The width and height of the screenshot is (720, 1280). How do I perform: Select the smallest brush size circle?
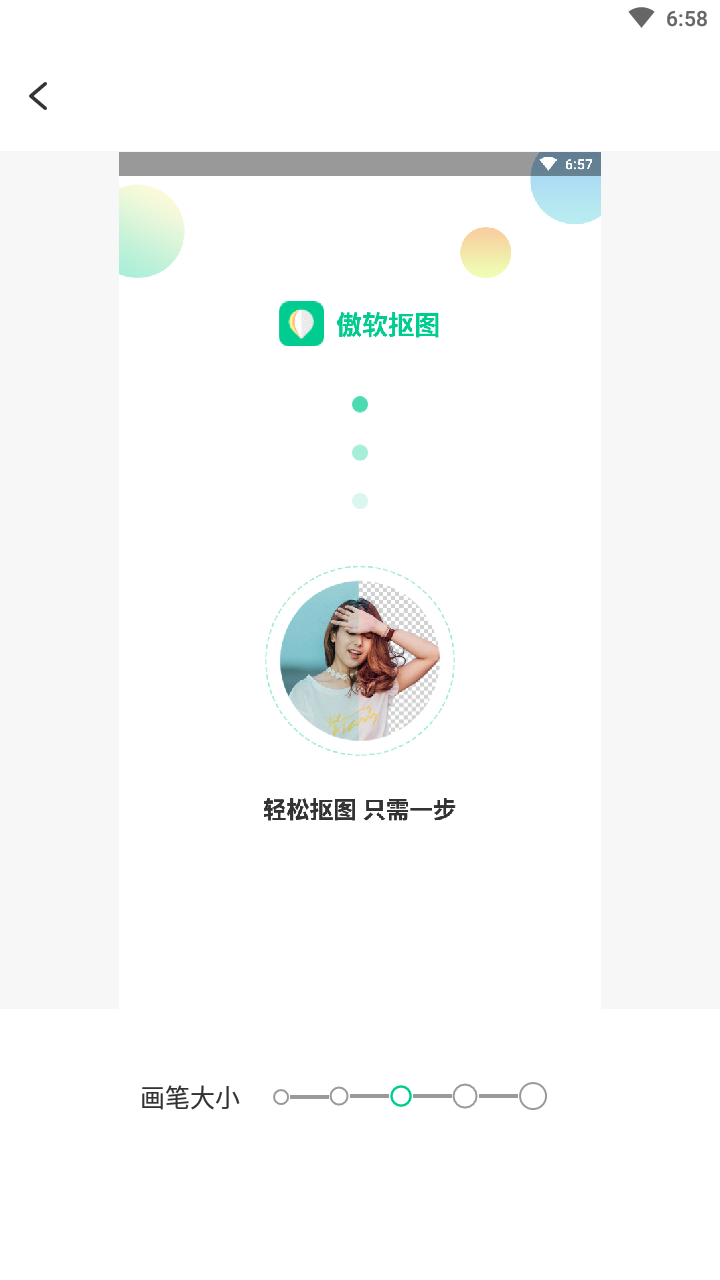pos(280,1096)
